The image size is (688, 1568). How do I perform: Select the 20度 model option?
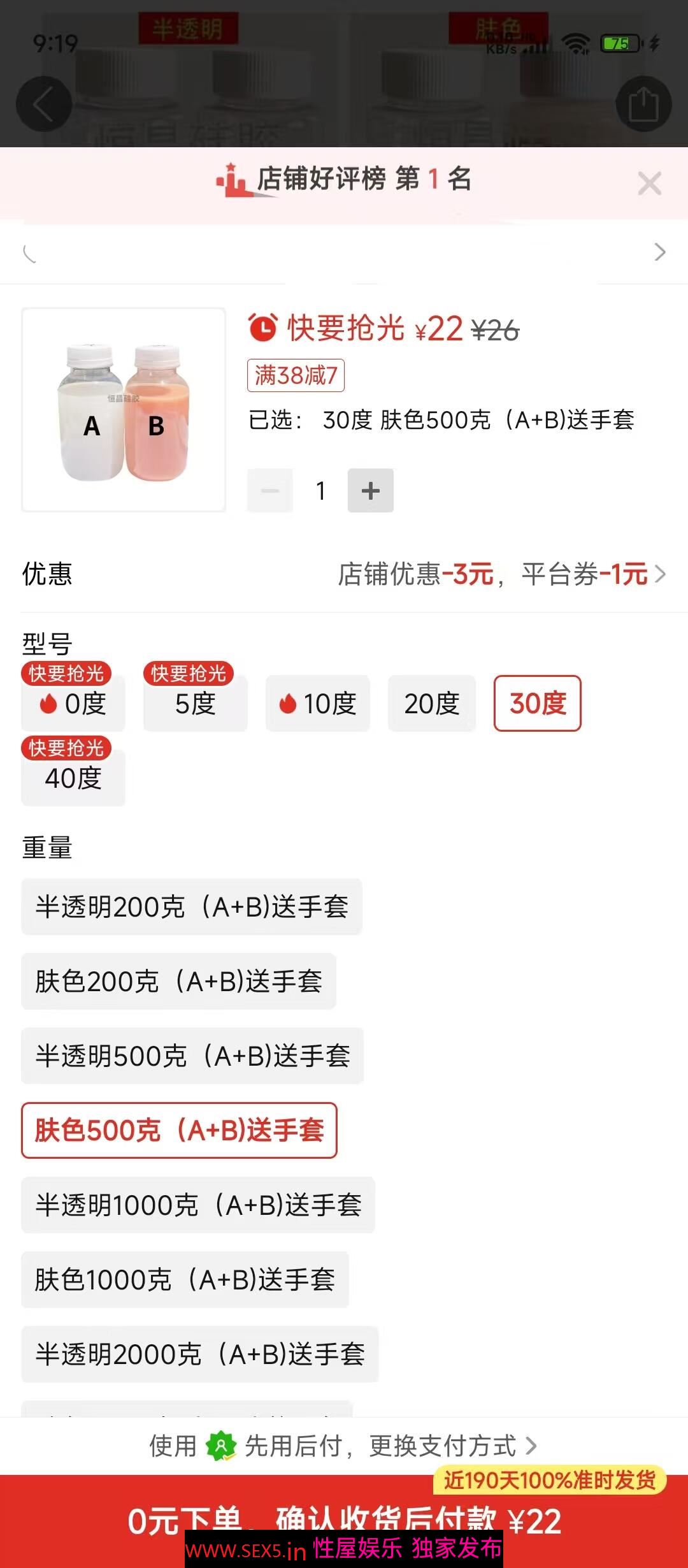coord(431,704)
